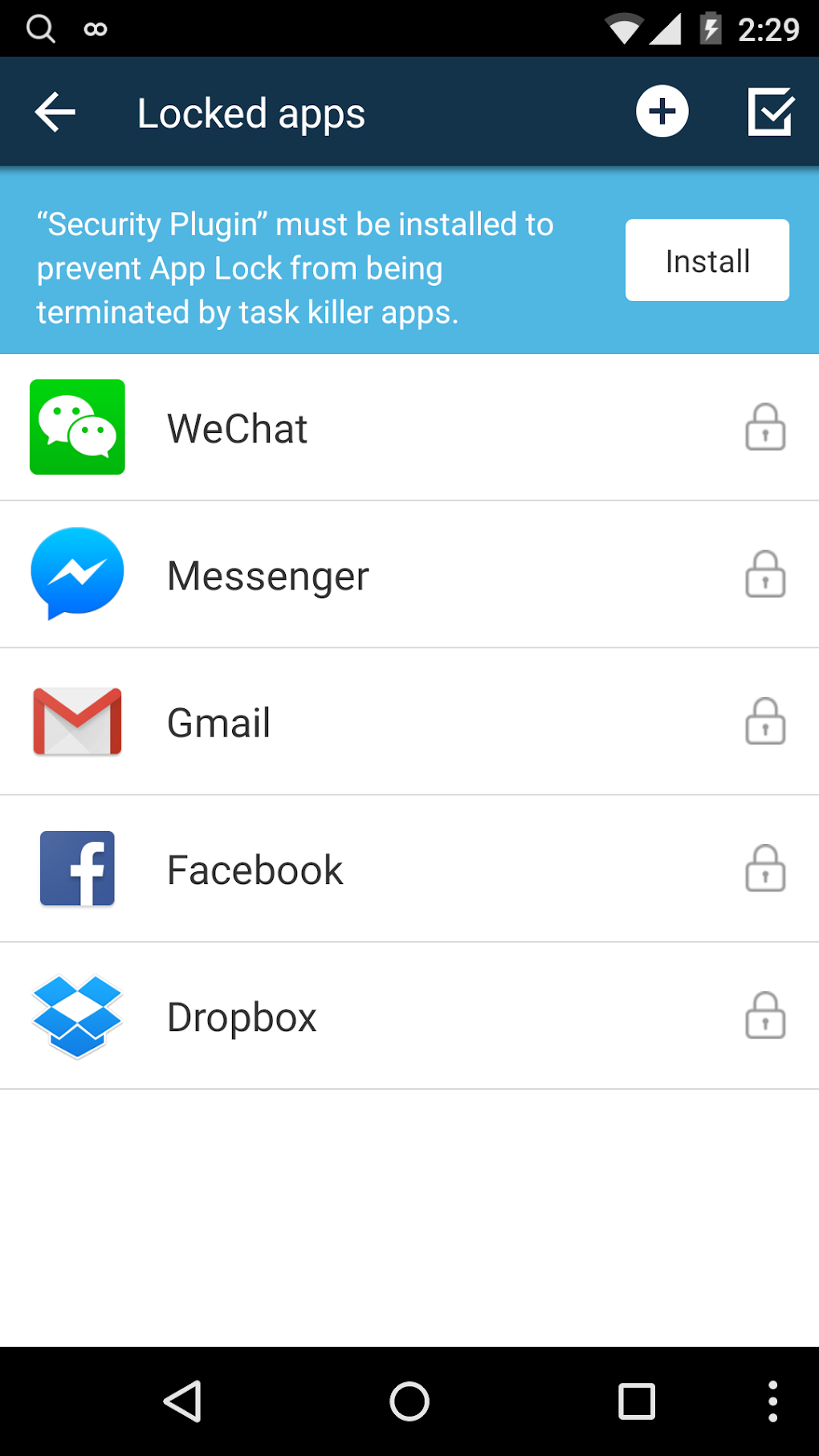Open the navigation bar overflow menu

[772, 1402]
